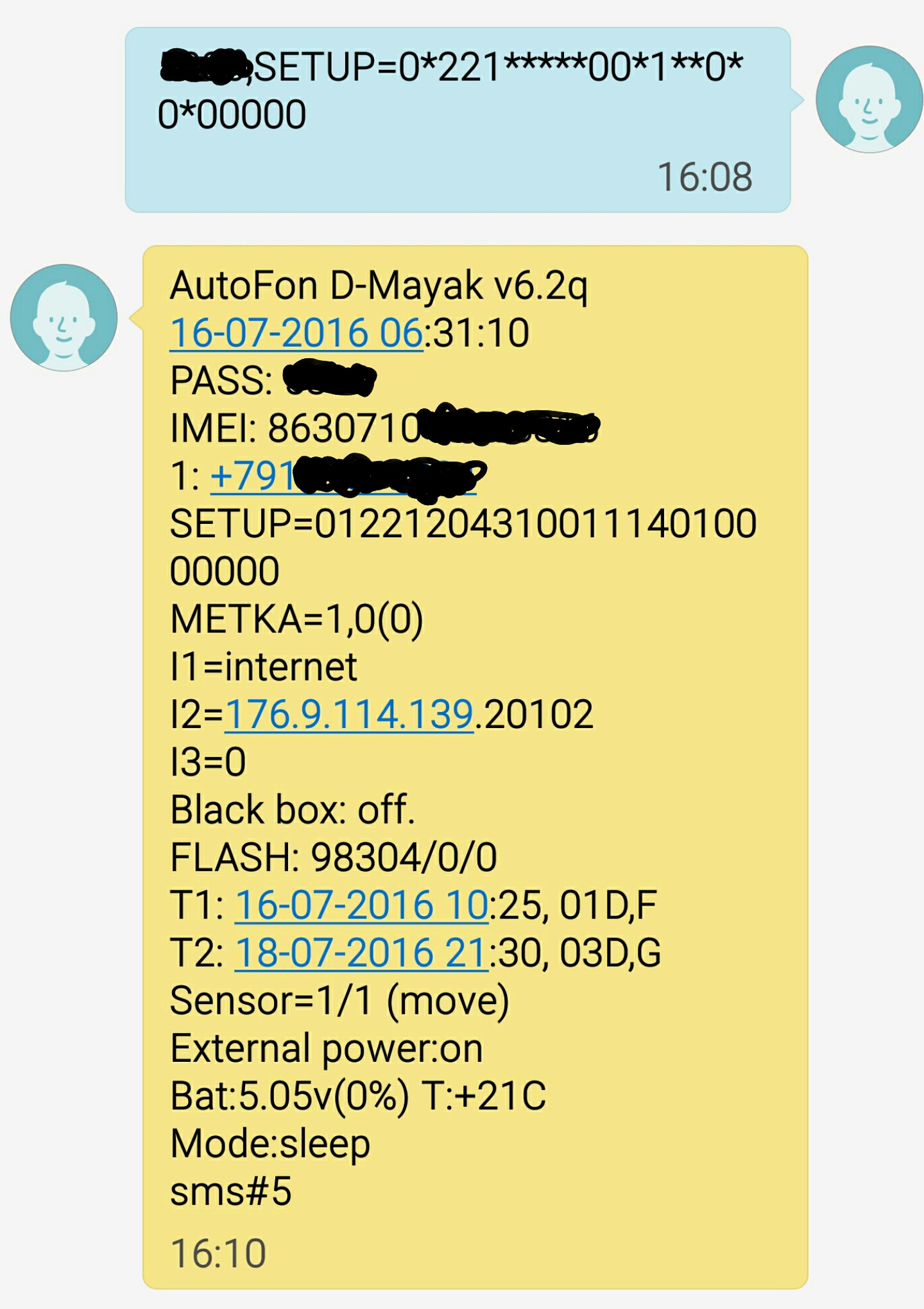924x1309 pixels.
Task: Open the 176.9.114.139 IP address link
Action: pos(349,715)
